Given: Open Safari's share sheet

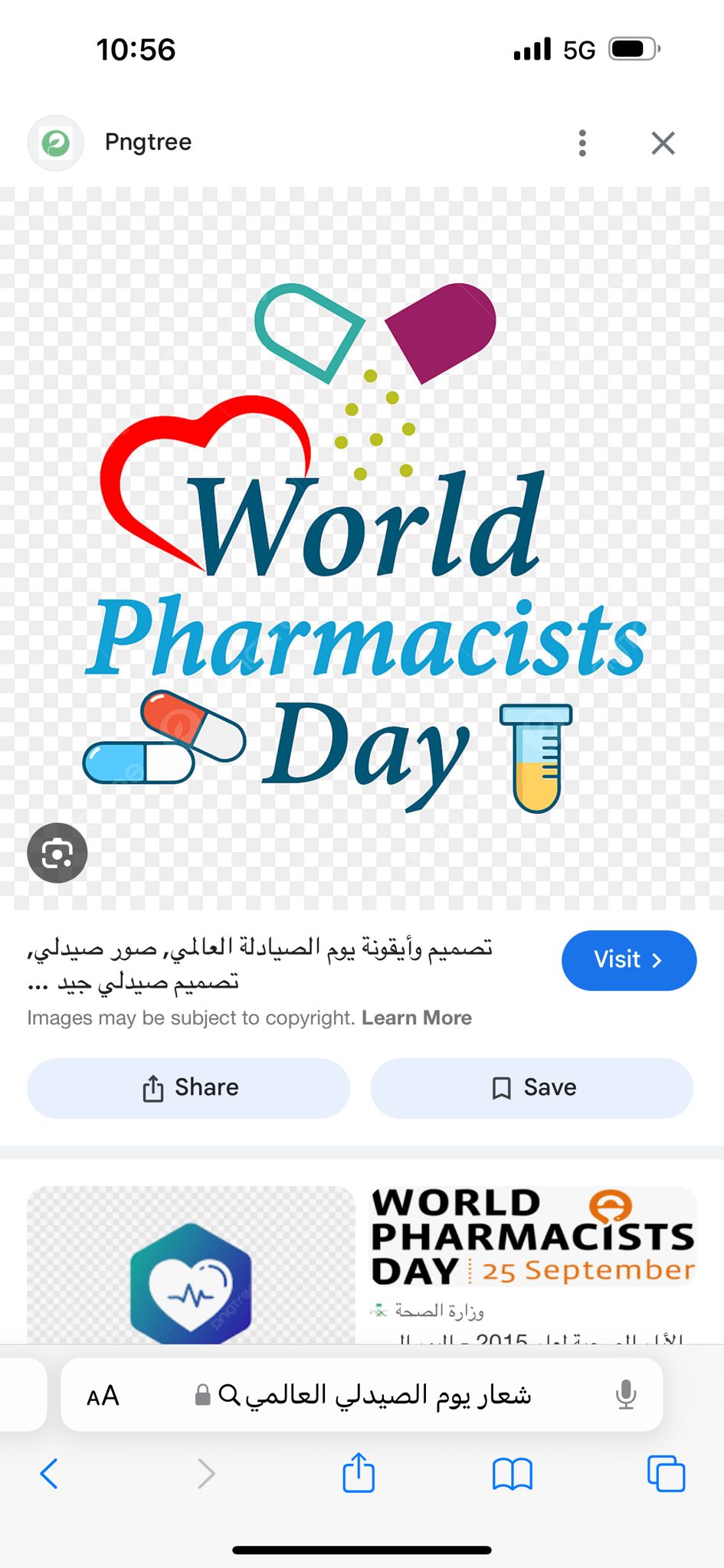Looking at the screenshot, I should pyautogui.click(x=359, y=1472).
